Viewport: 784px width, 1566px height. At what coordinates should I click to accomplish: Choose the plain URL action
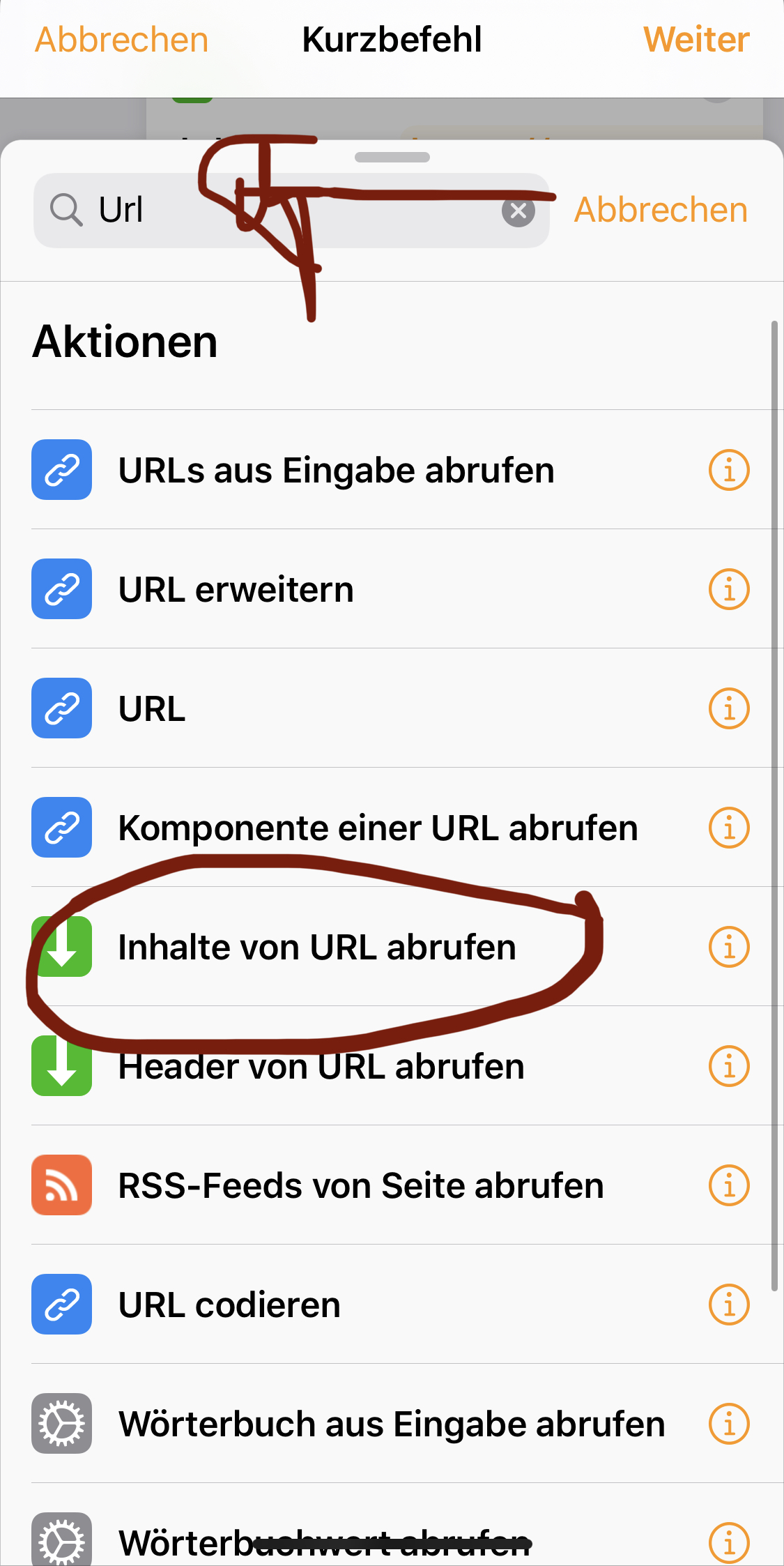tap(152, 708)
